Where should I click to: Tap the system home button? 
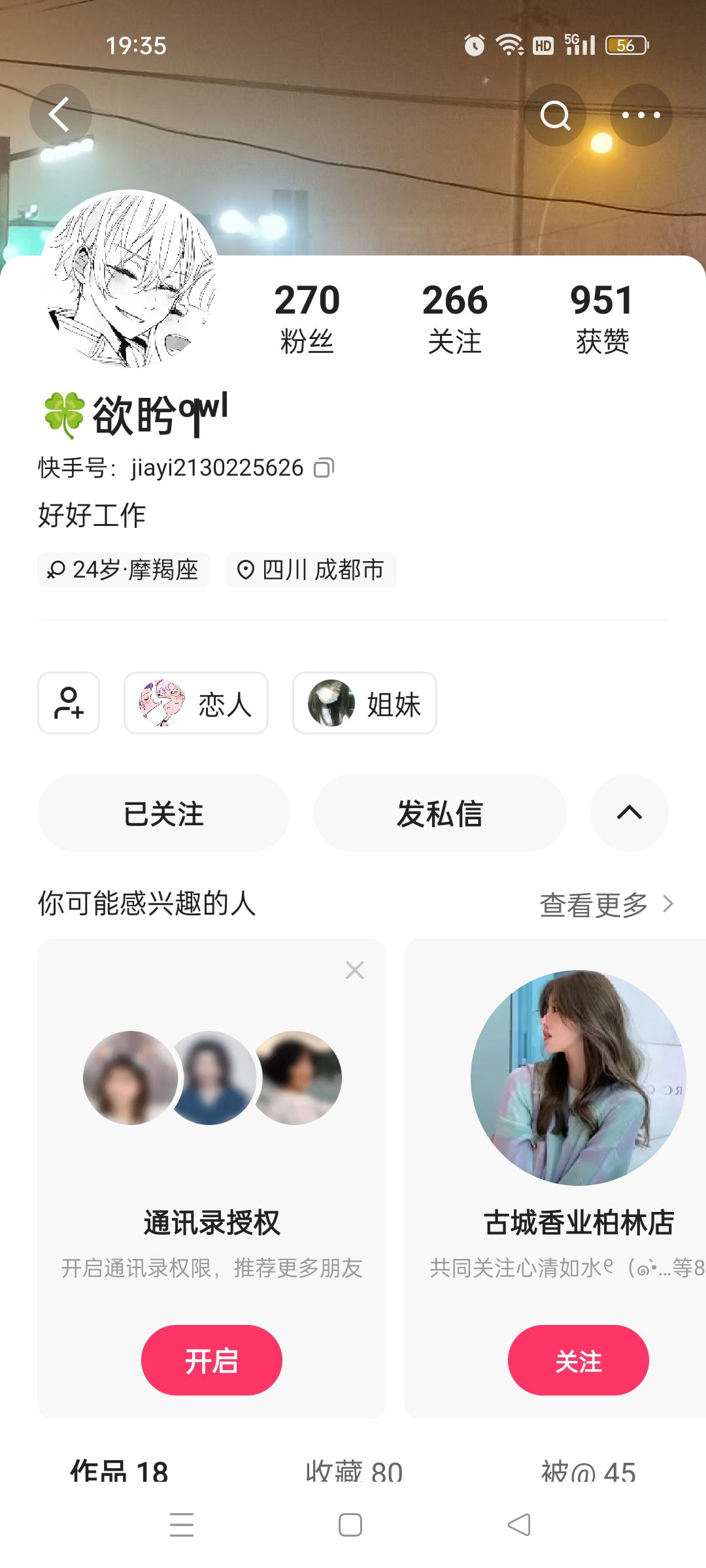click(350, 1526)
